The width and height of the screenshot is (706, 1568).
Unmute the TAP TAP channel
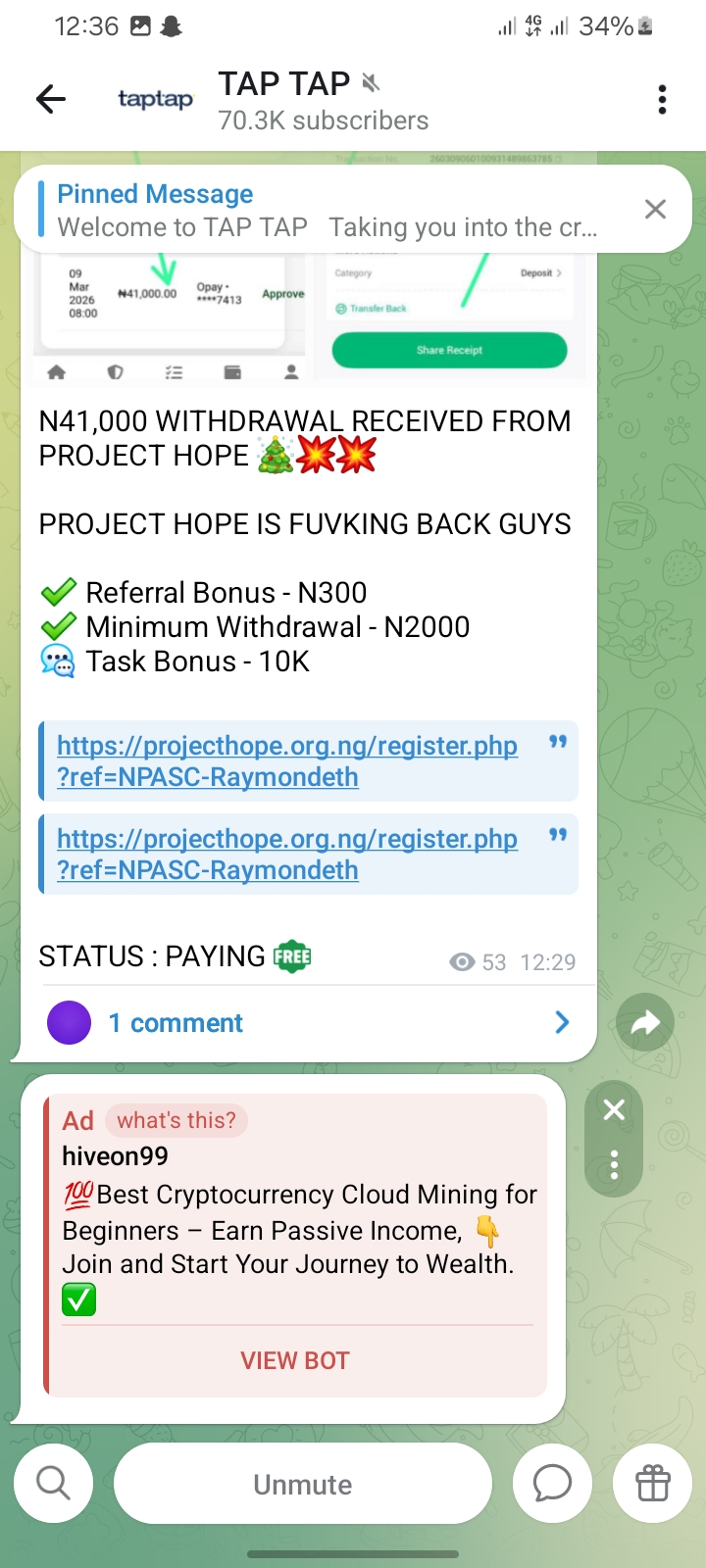[x=303, y=1484]
